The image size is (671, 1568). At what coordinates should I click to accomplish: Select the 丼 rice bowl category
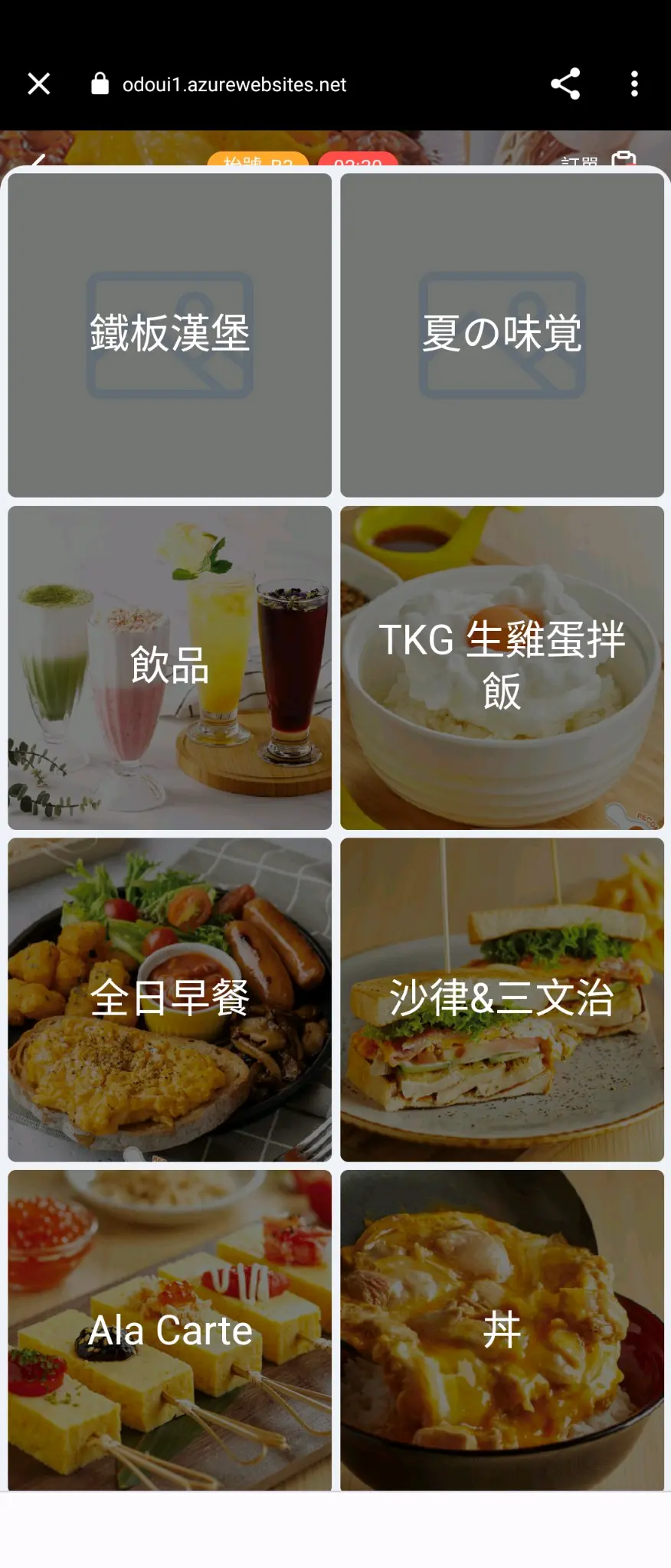(502, 1331)
